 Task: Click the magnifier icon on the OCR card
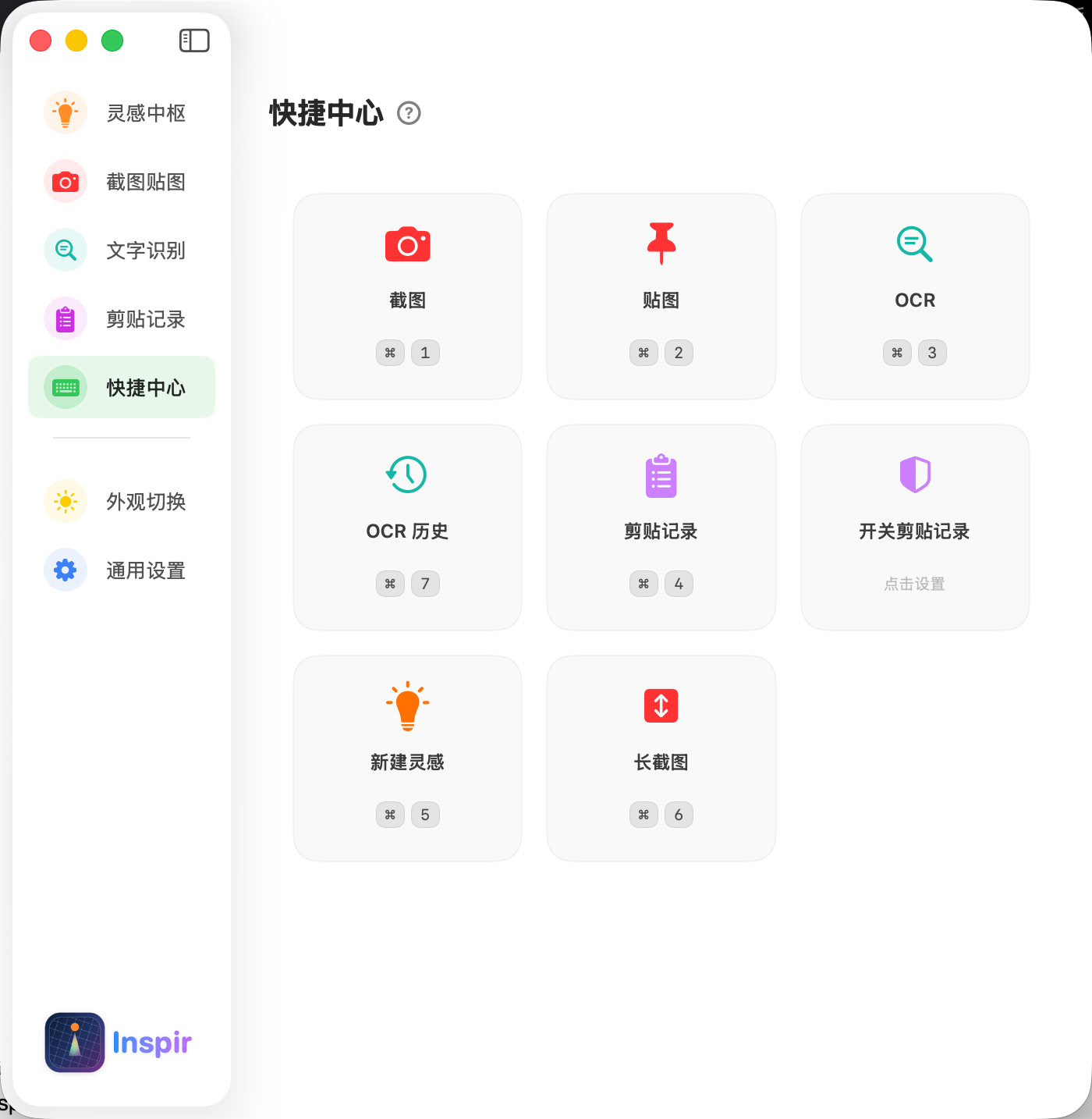pos(914,244)
